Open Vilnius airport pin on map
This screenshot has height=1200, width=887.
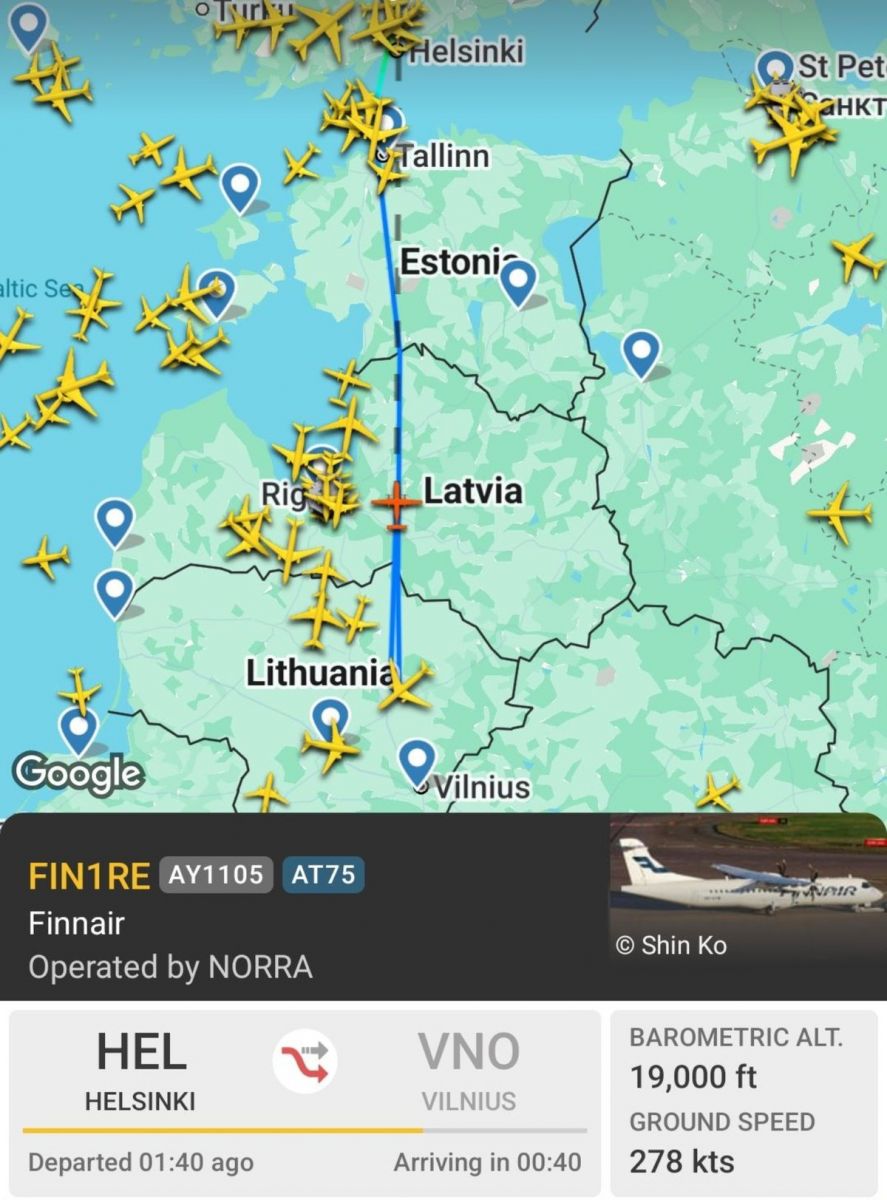tap(416, 760)
